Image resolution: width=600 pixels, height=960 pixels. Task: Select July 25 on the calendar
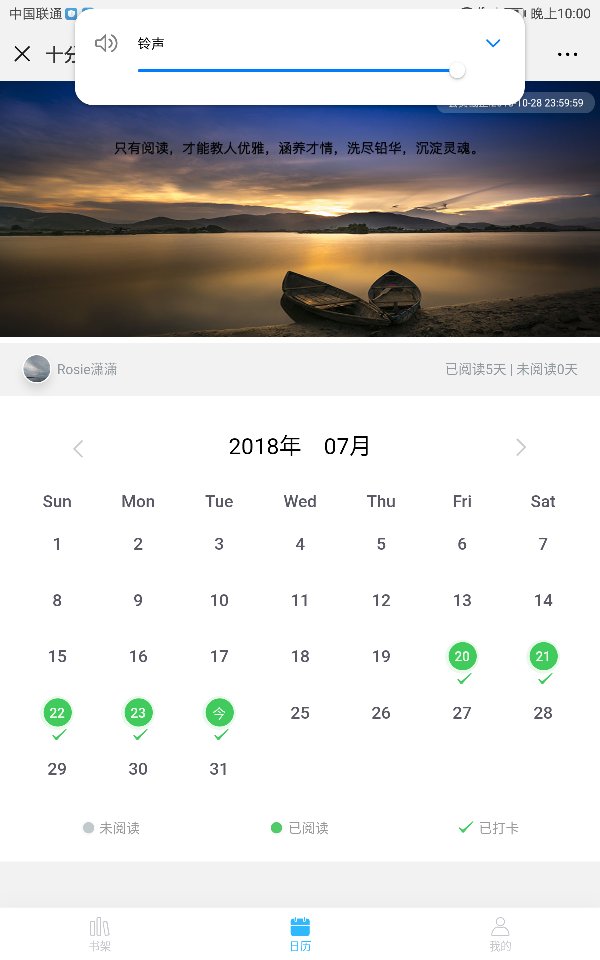point(300,713)
